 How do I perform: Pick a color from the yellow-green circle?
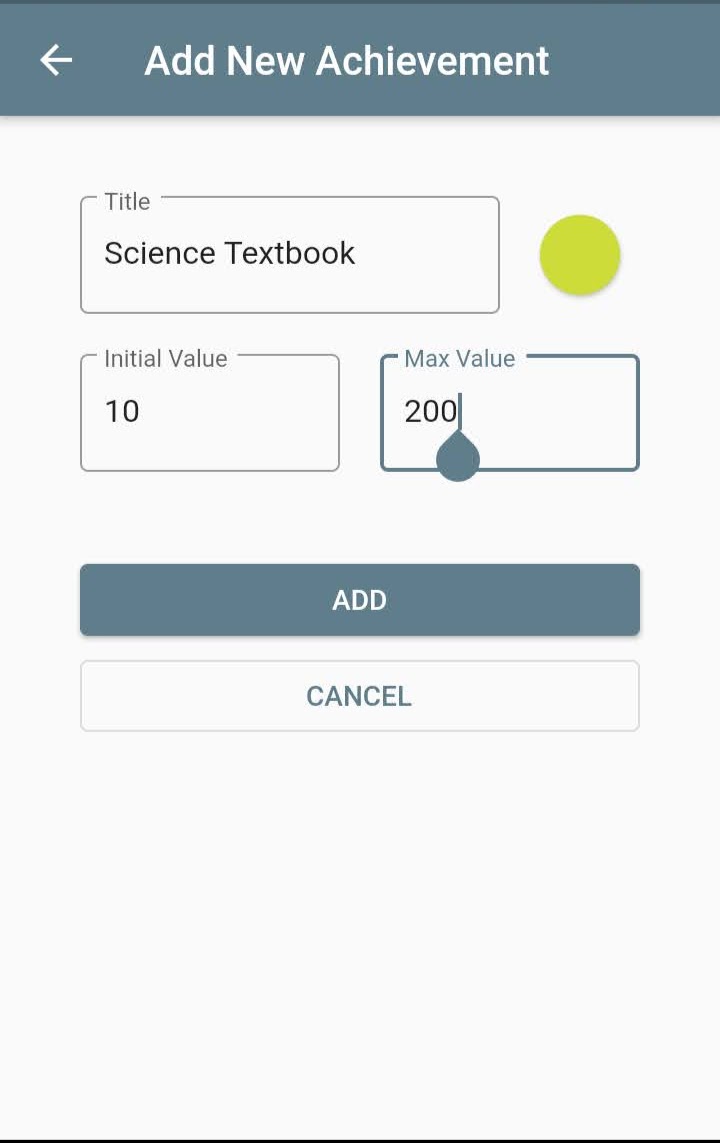[580, 255]
